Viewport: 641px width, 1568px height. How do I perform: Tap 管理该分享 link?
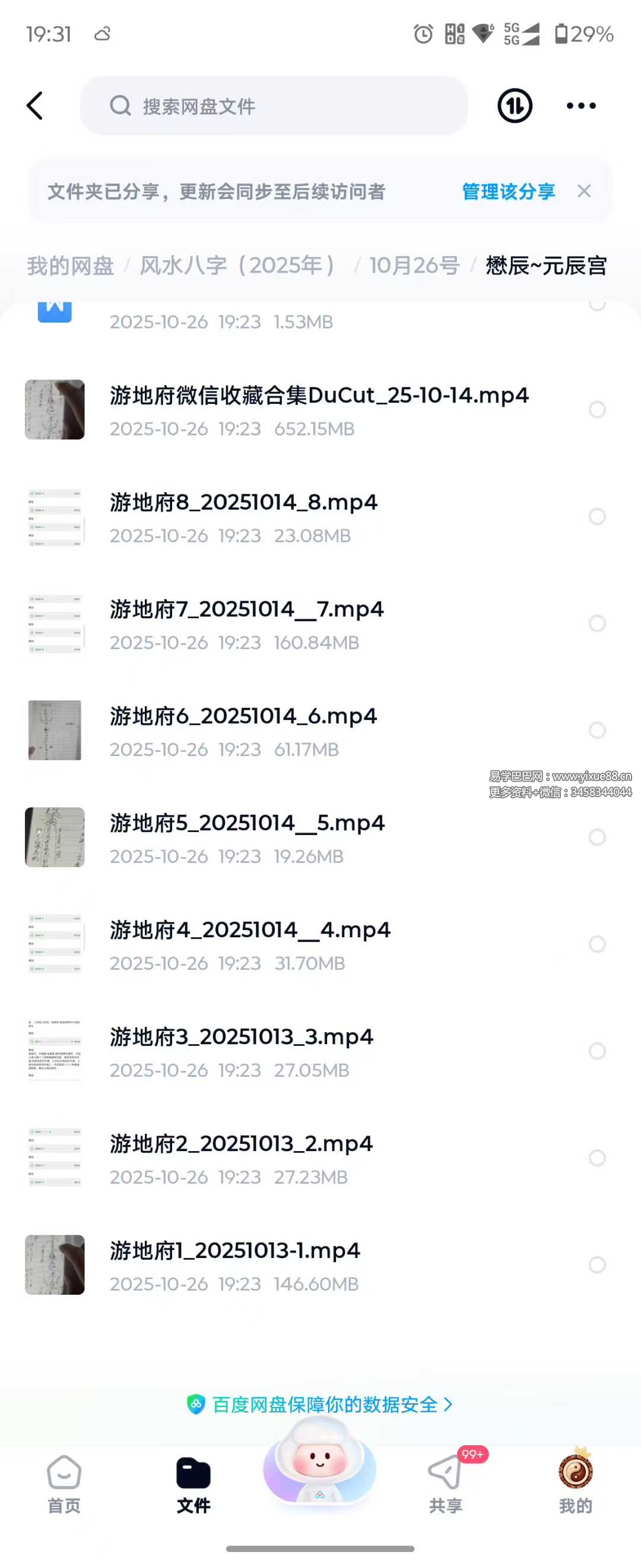[509, 192]
